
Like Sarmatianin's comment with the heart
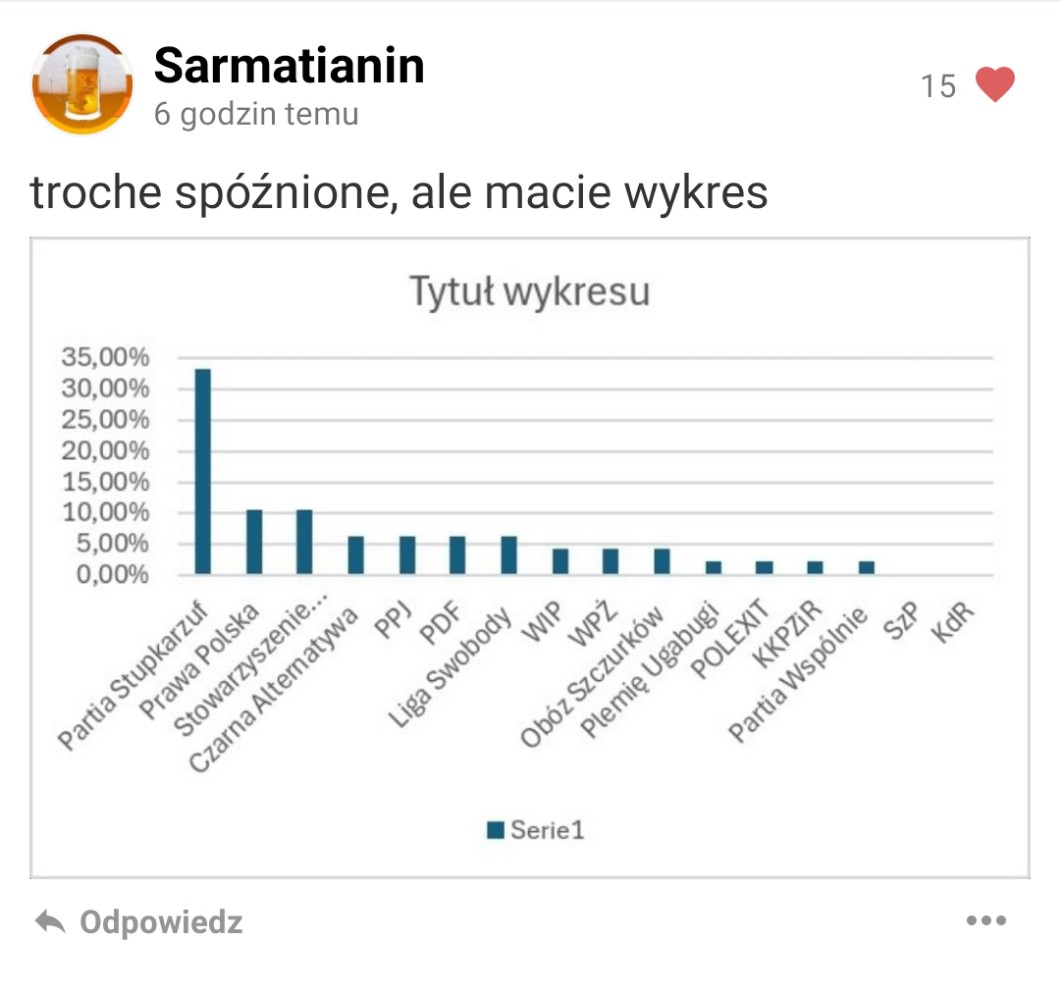point(994,86)
